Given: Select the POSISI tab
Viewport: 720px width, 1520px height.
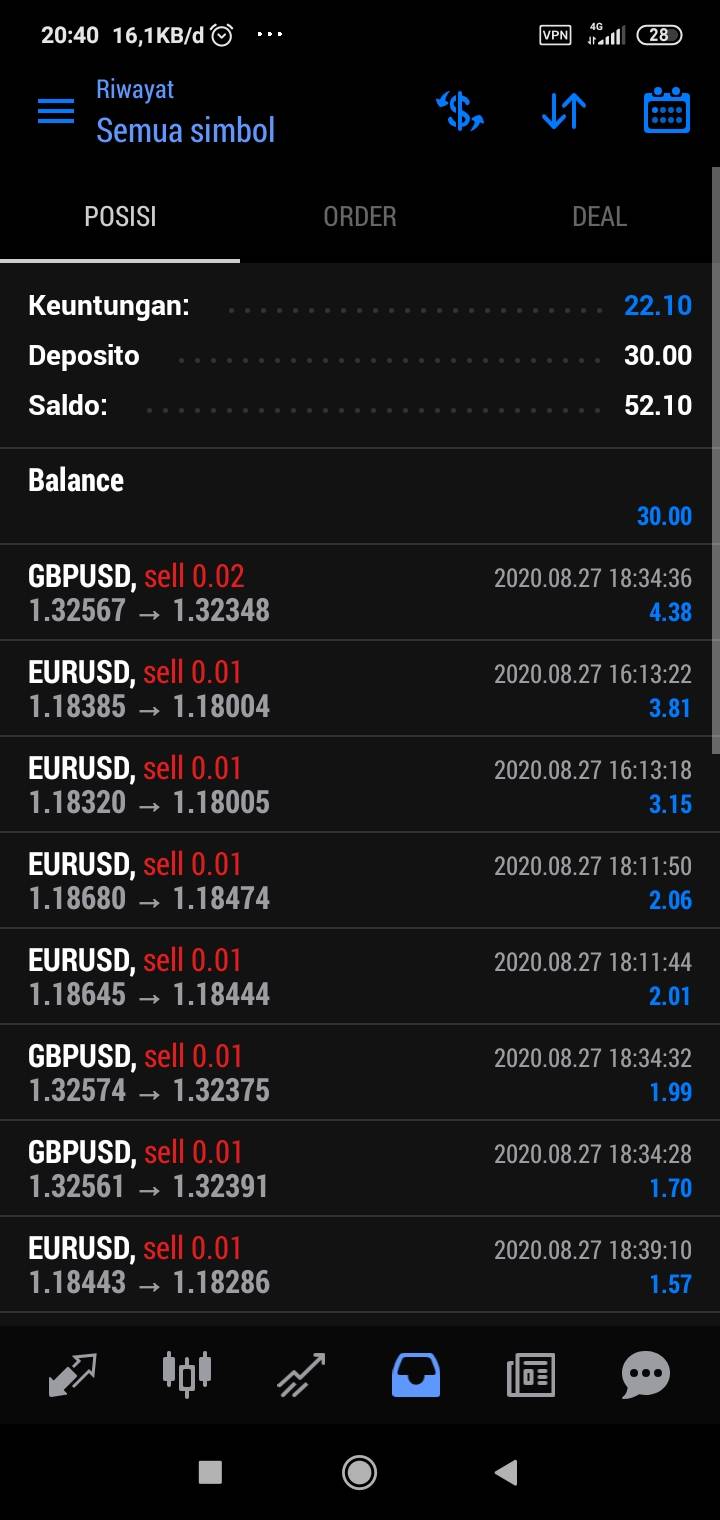Looking at the screenshot, I should [x=120, y=217].
